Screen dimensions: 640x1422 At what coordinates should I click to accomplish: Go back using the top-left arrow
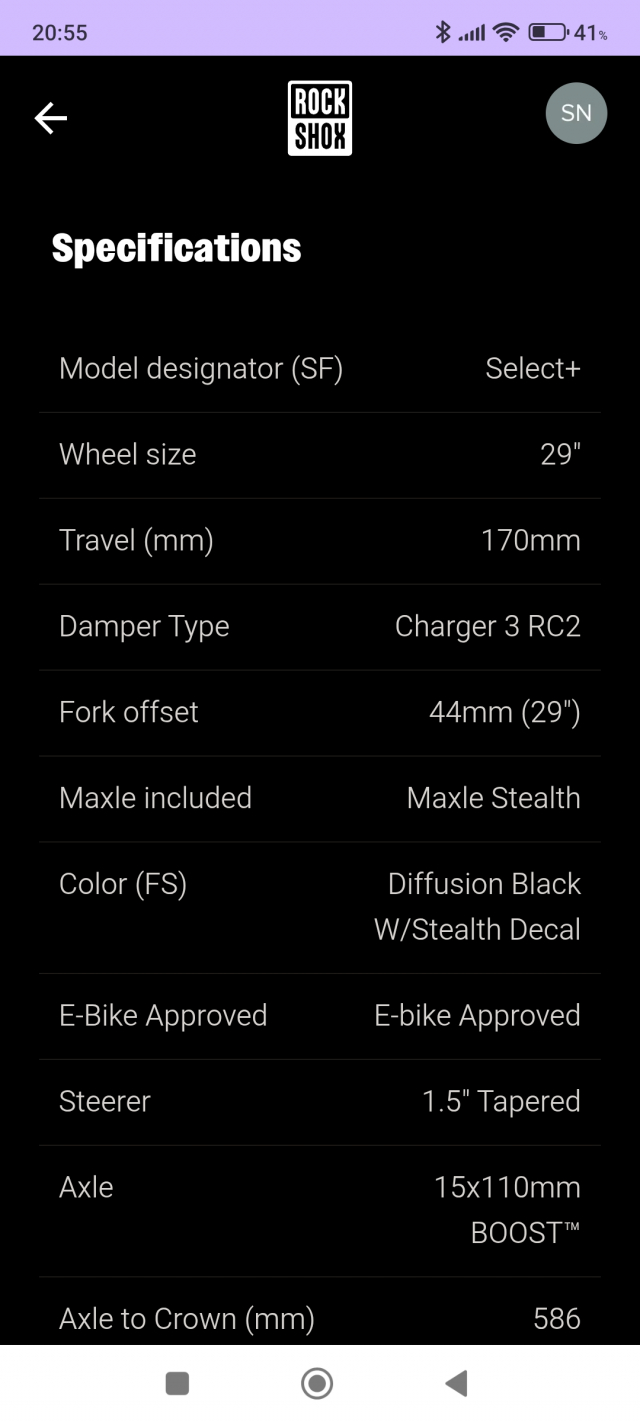coord(50,118)
